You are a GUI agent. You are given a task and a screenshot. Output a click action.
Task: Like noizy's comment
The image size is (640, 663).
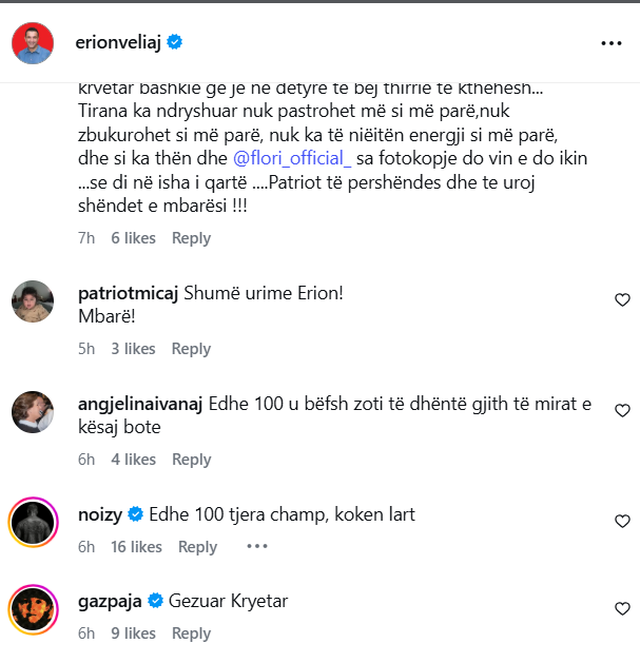tap(622, 521)
